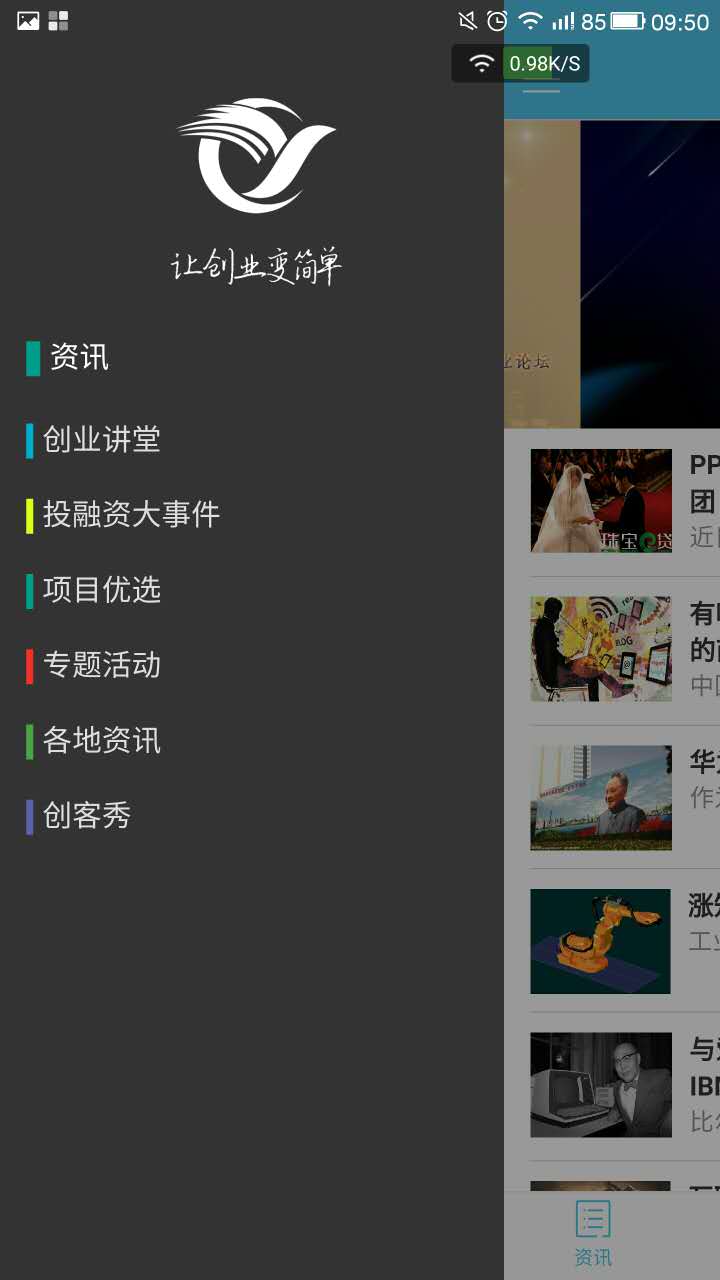Viewport: 720px width, 1280px height.
Task: Open the top banner image
Action: (x=612, y=275)
